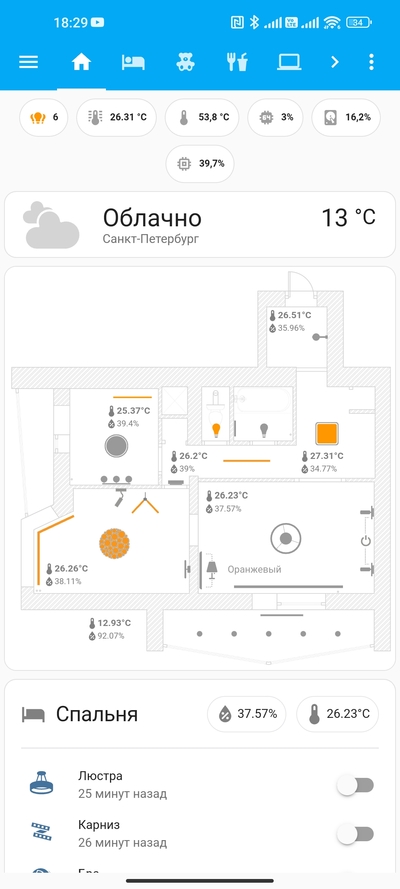Toggle the orange bathroom bulb on the floorplan
The width and height of the screenshot is (400, 889).
point(216,430)
